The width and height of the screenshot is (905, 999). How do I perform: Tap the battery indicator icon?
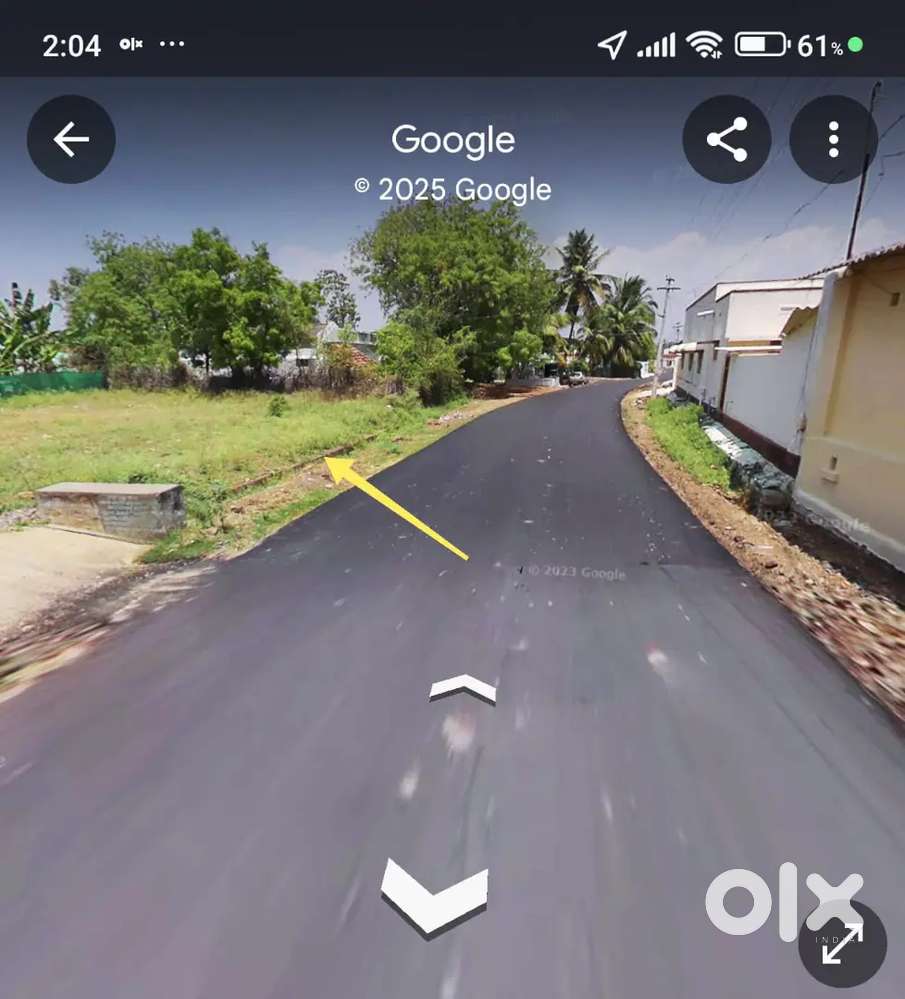click(x=762, y=44)
